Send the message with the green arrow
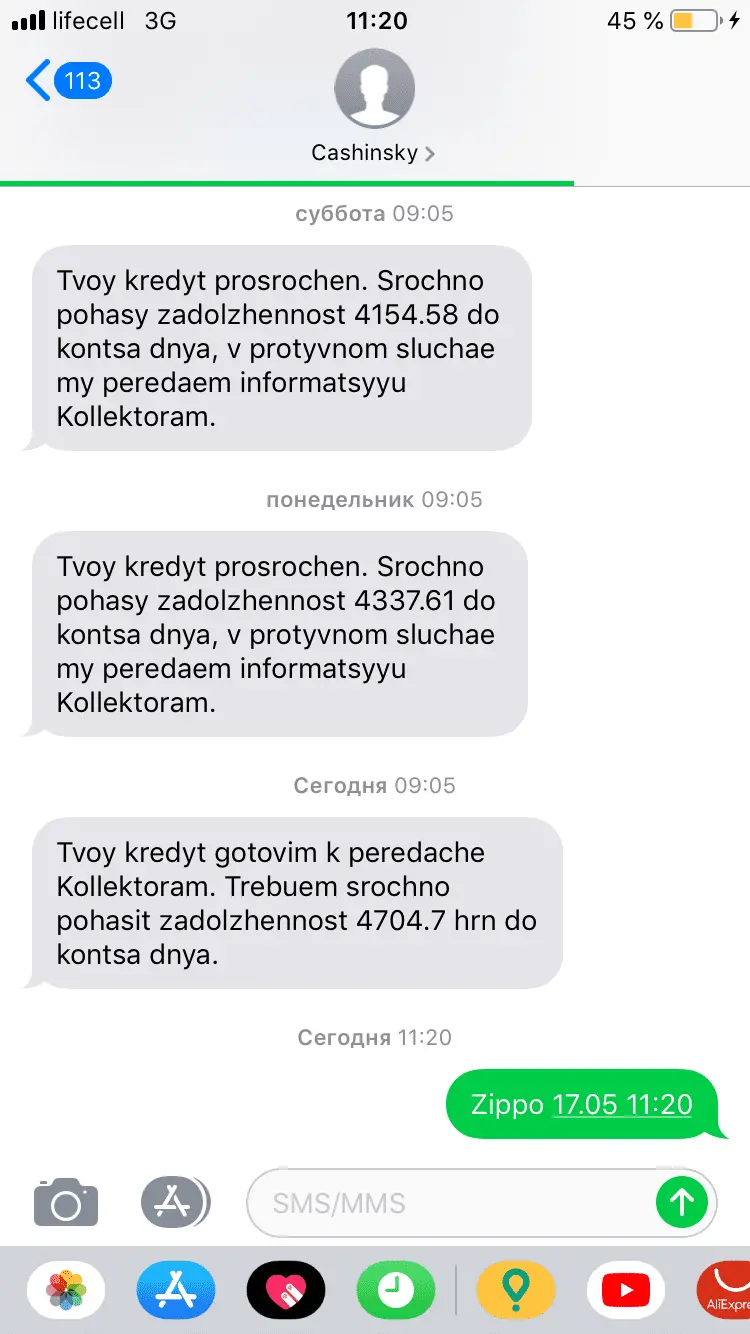The height and width of the screenshot is (1334, 750). point(681,1202)
